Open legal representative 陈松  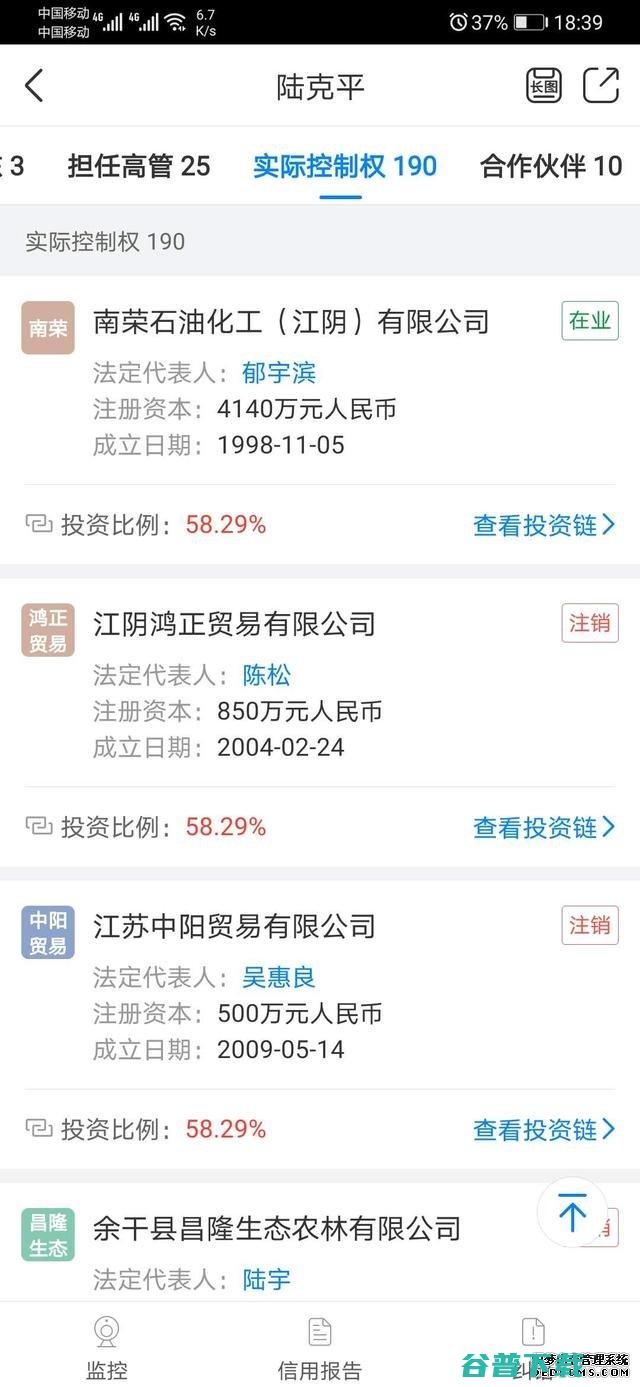coord(266,675)
